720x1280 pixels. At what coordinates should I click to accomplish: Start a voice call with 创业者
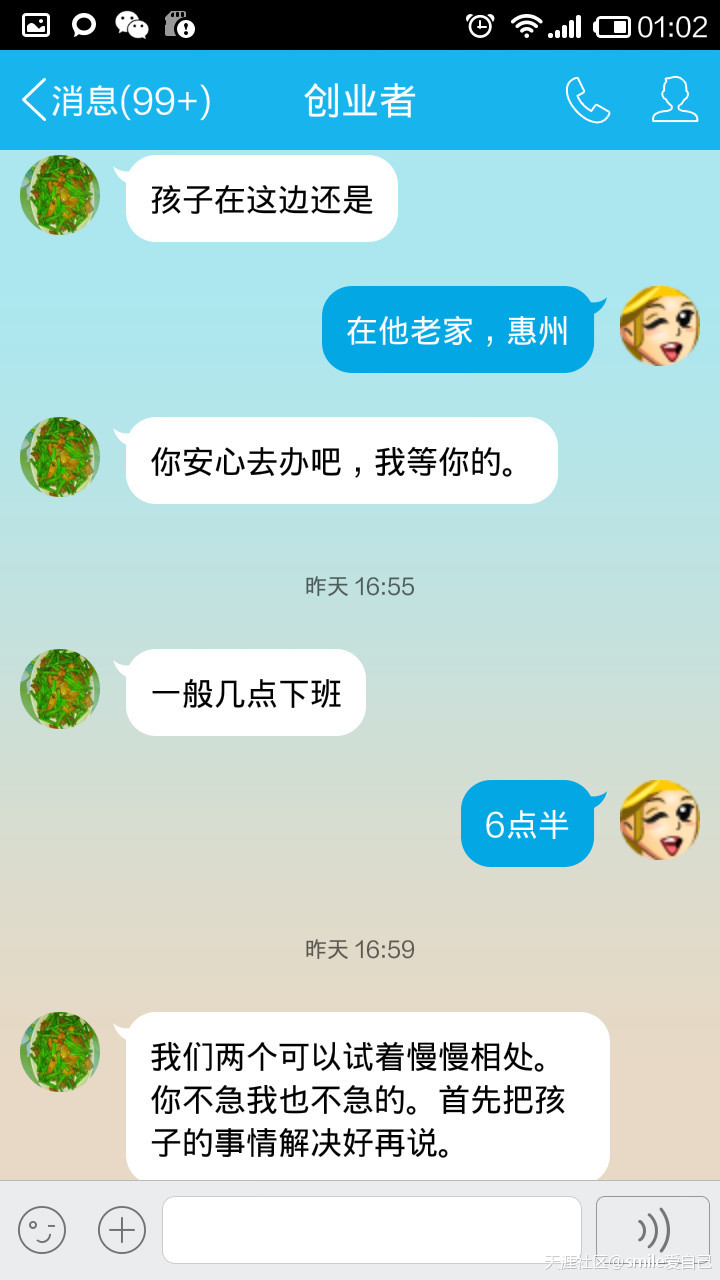click(587, 100)
